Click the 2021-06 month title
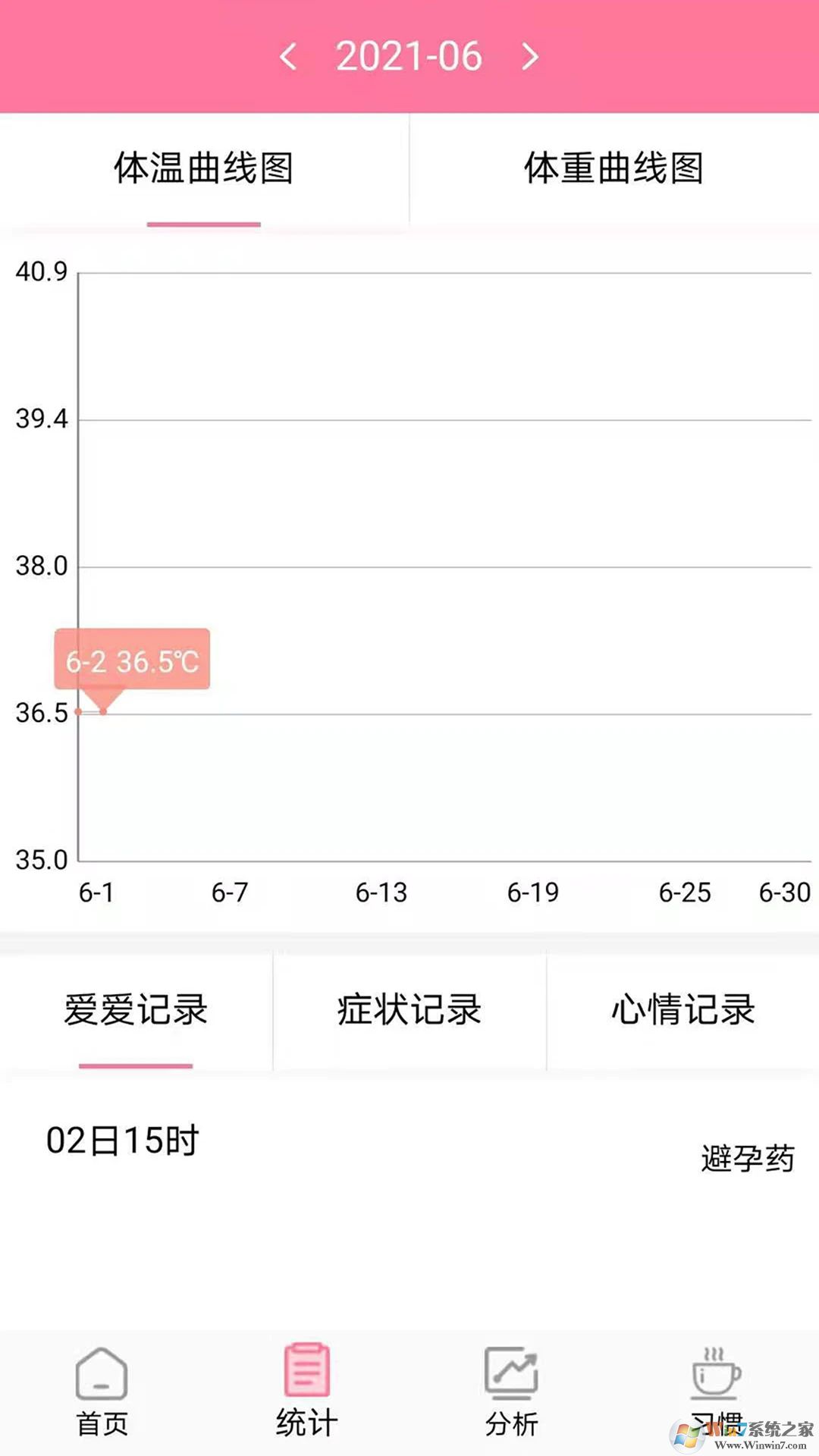This screenshot has width=819, height=1456. pos(409,57)
